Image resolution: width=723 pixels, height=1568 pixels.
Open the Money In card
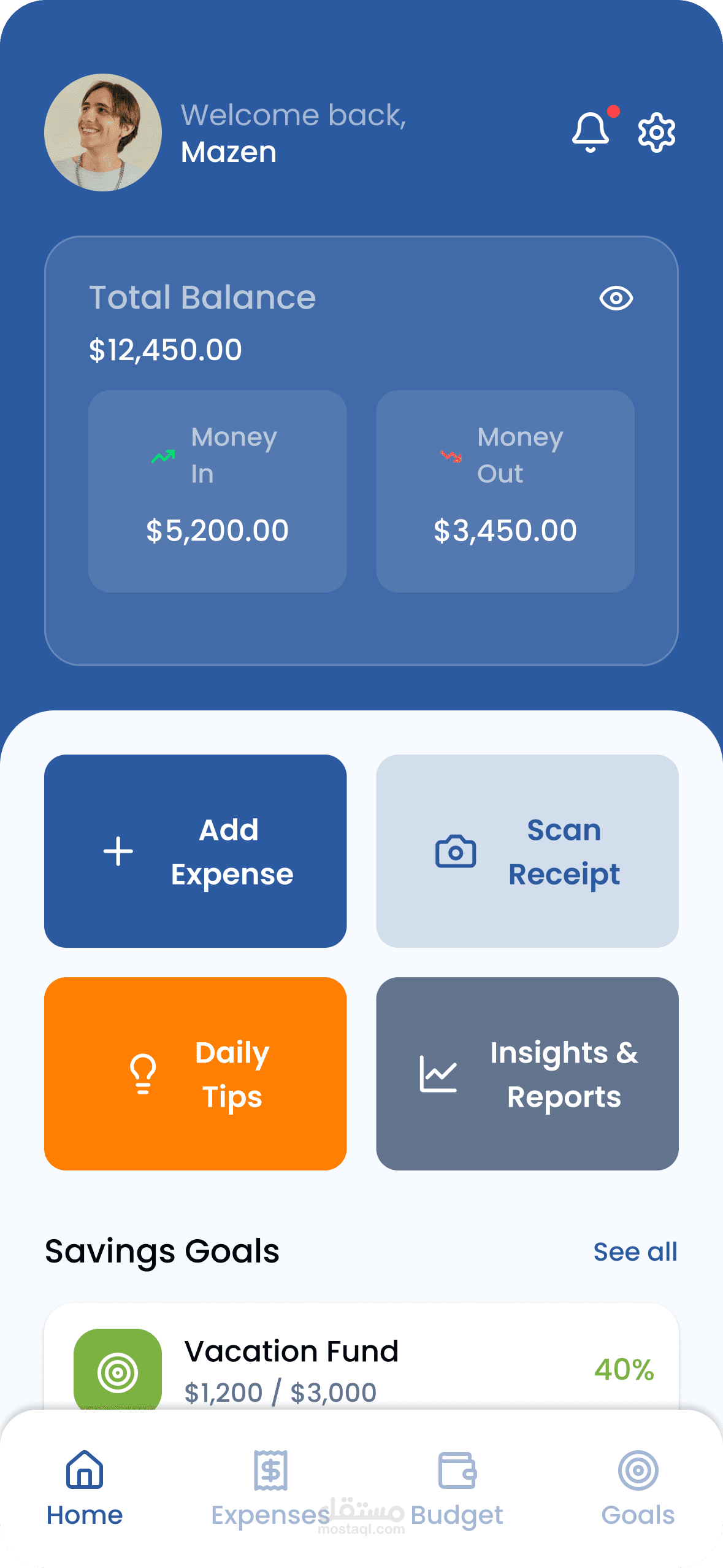[218, 491]
